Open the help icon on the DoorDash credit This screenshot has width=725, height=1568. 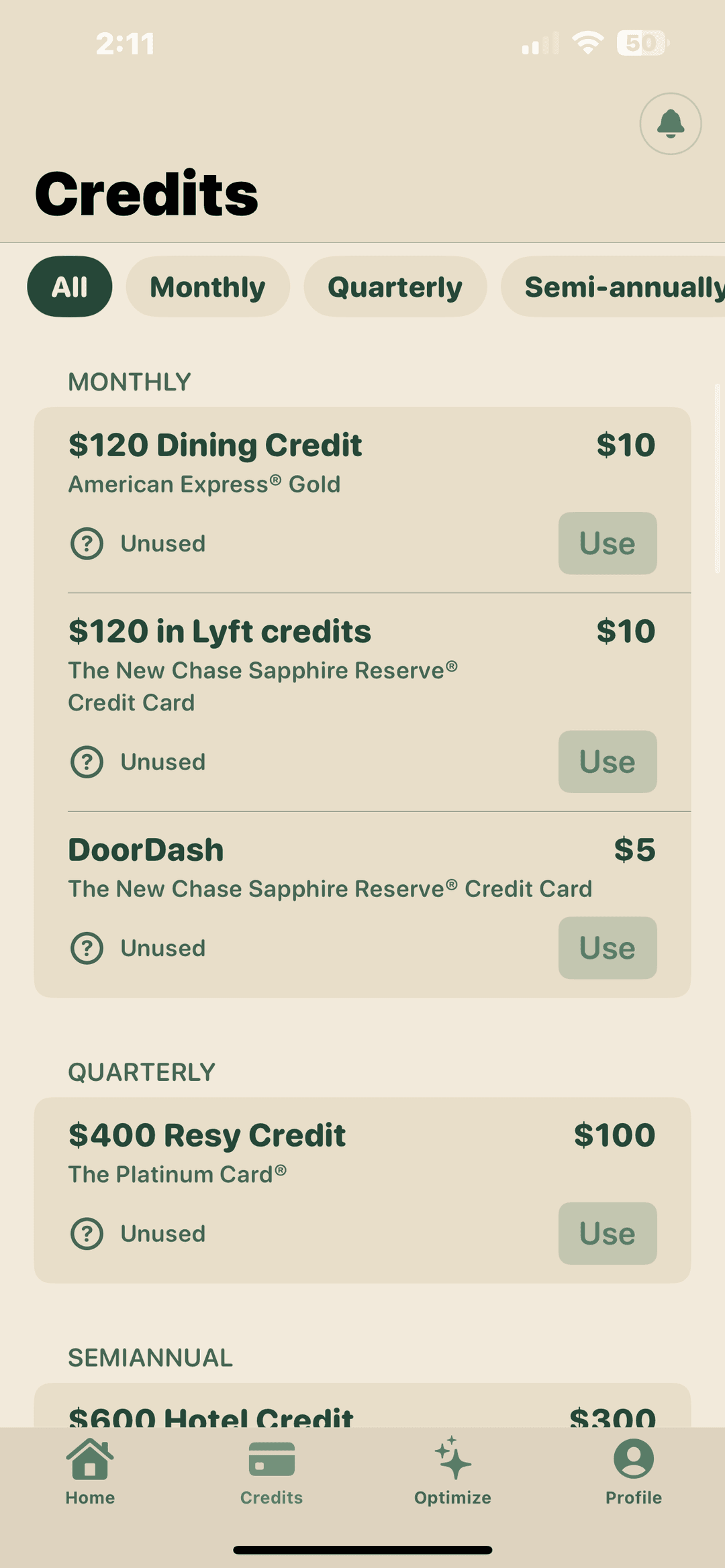[x=87, y=948]
